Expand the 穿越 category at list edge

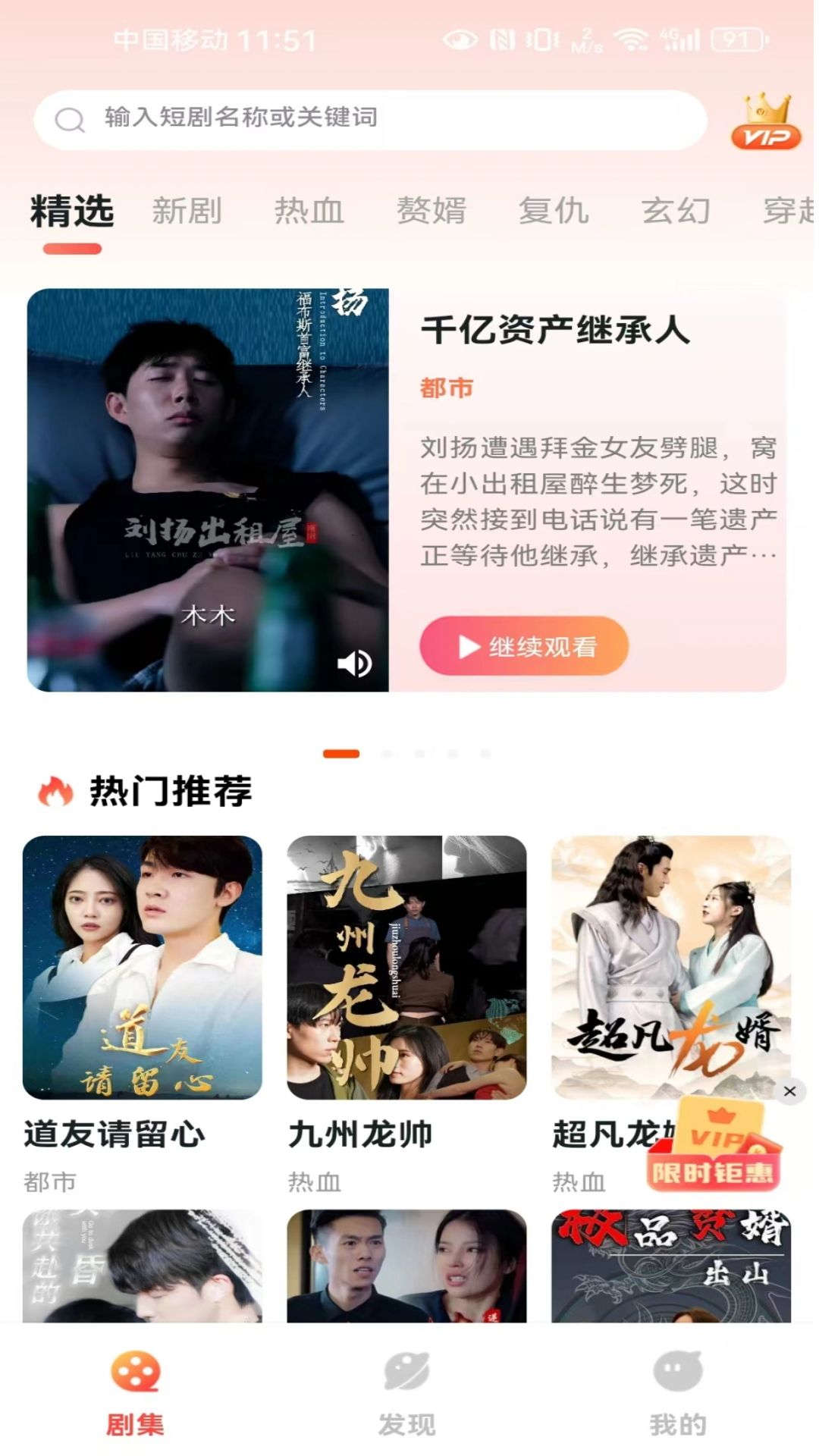click(x=787, y=211)
